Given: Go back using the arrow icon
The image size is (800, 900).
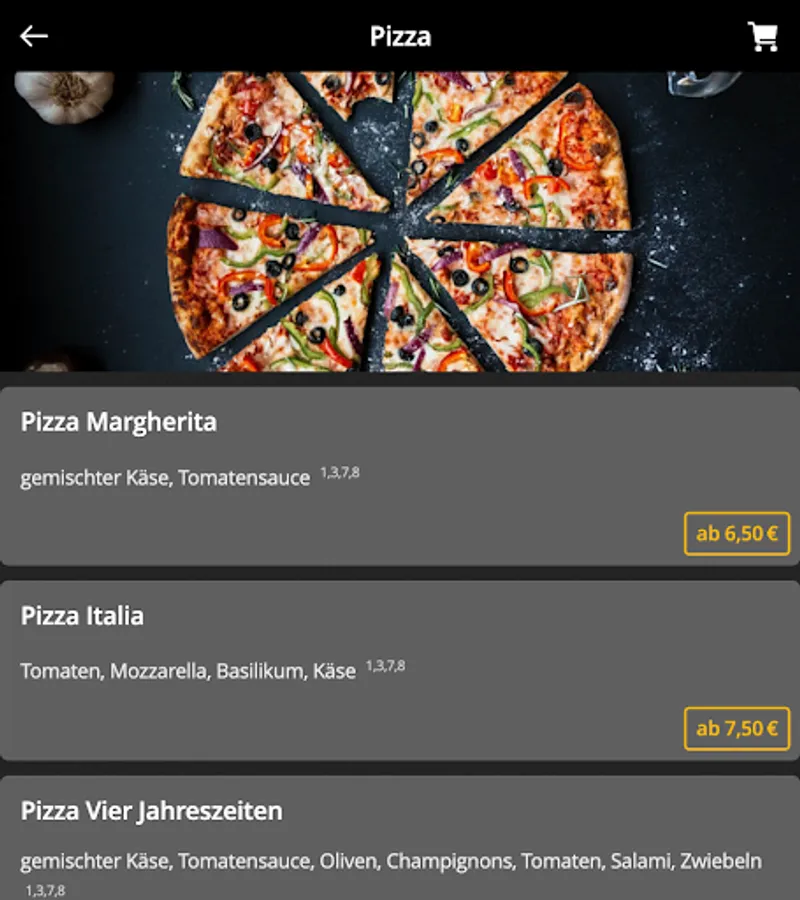Looking at the screenshot, I should pyautogui.click(x=34, y=36).
